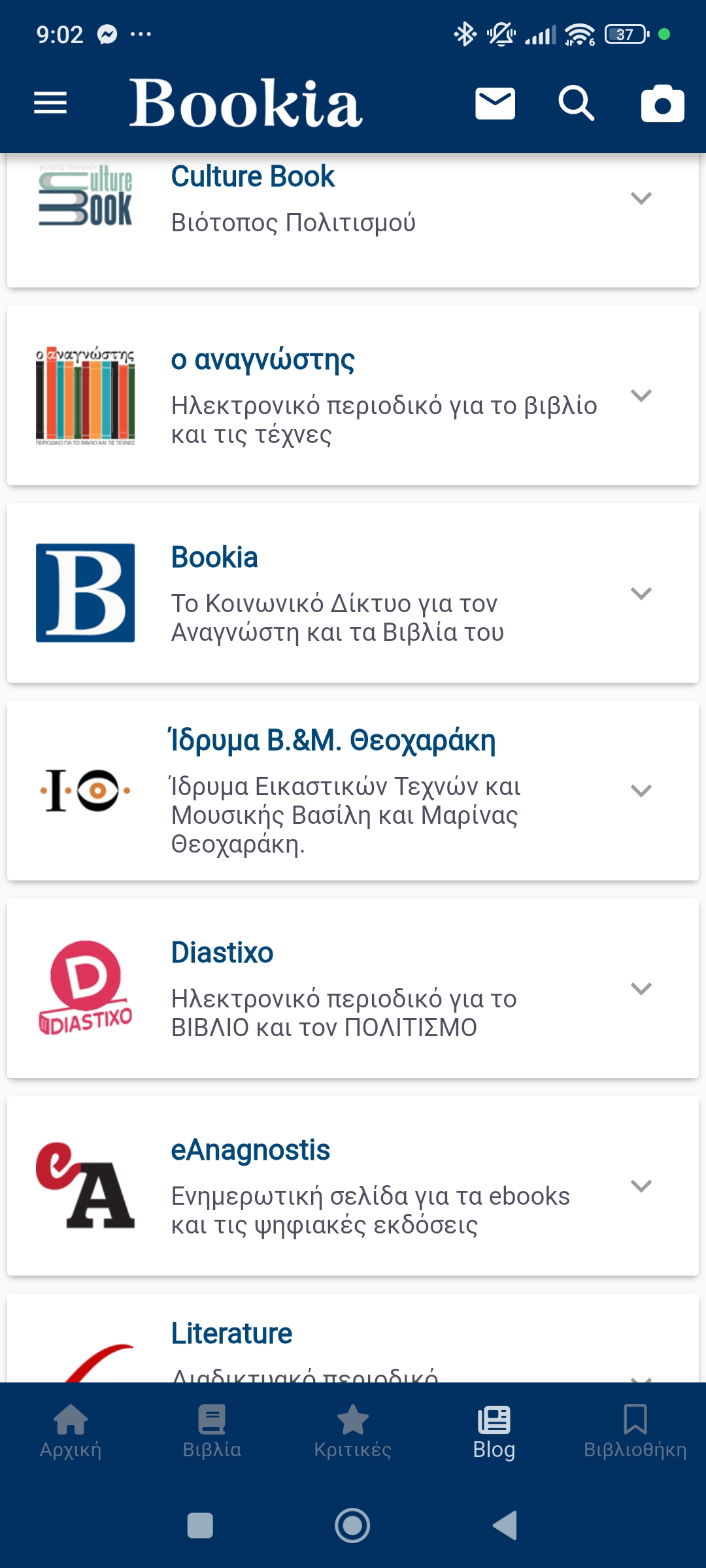Open the messages envelope icon

(495, 103)
